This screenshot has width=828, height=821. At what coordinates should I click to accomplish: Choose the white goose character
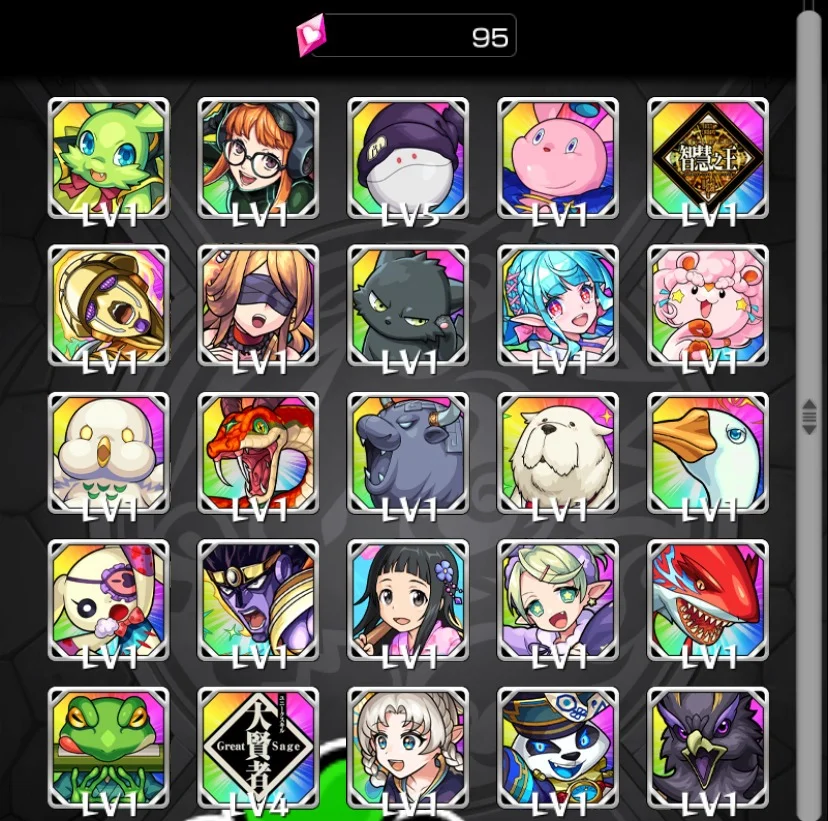point(708,452)
